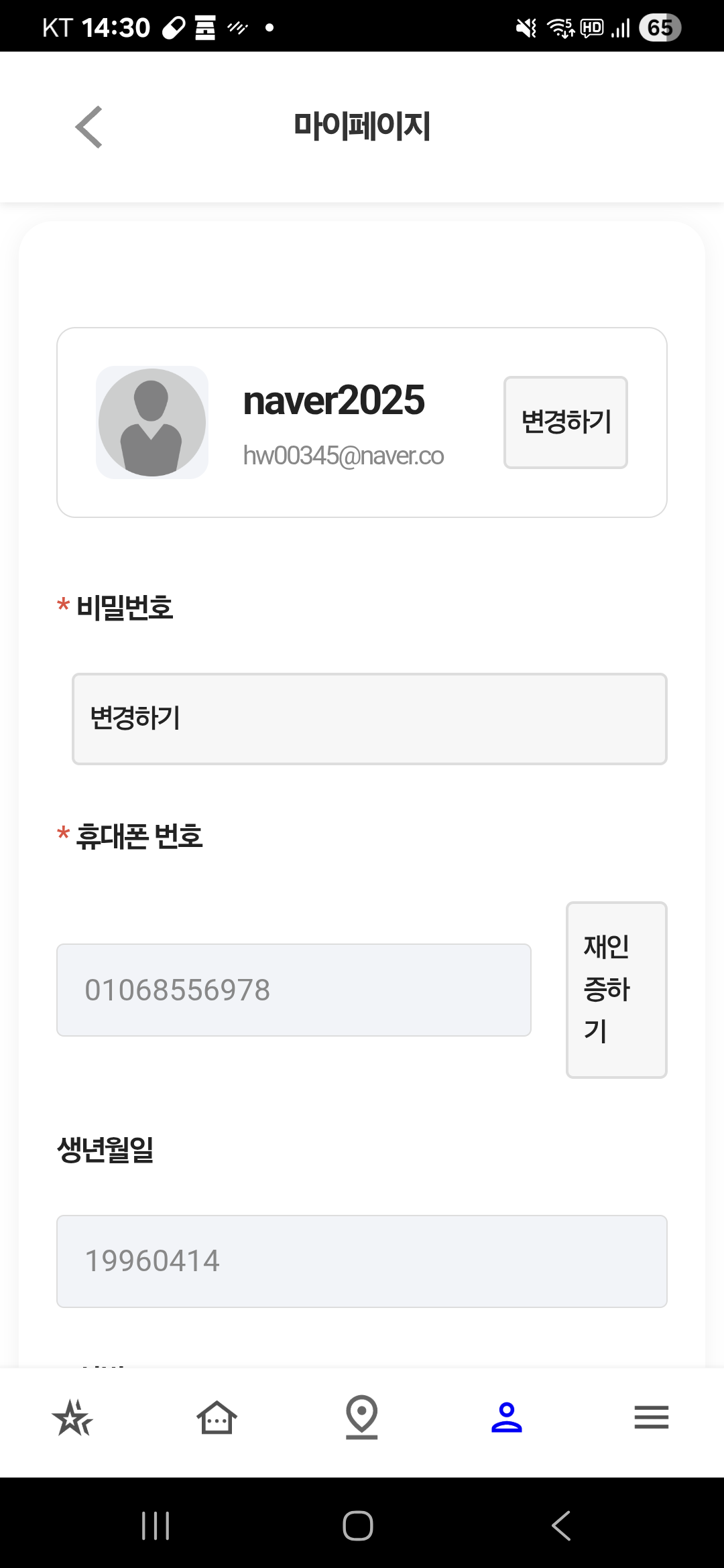Go back using the header arrow
This screenshot has height=1568, width=724.
tap(88, 127)
